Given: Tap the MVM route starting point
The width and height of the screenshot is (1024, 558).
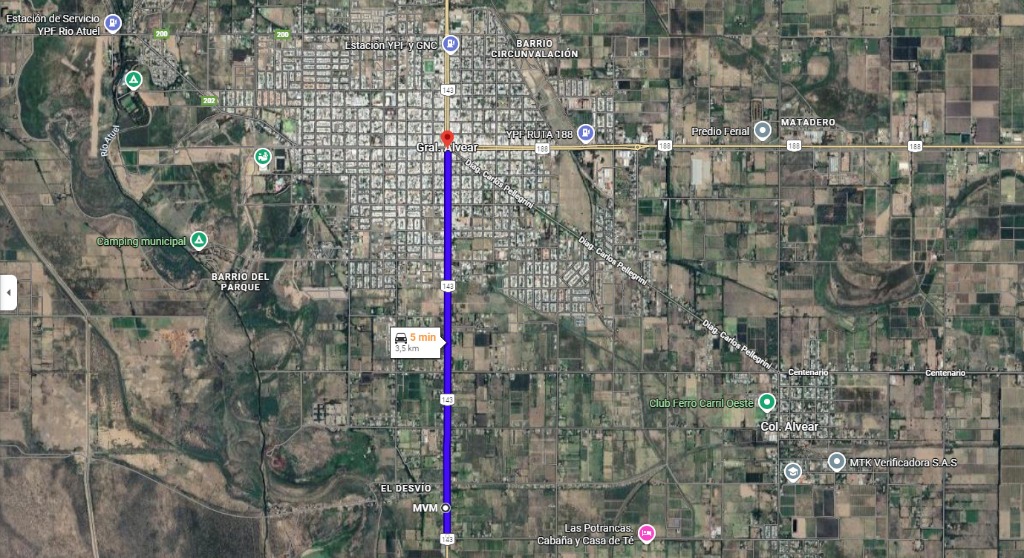Looking at the screenshot, I should (446, 508).
